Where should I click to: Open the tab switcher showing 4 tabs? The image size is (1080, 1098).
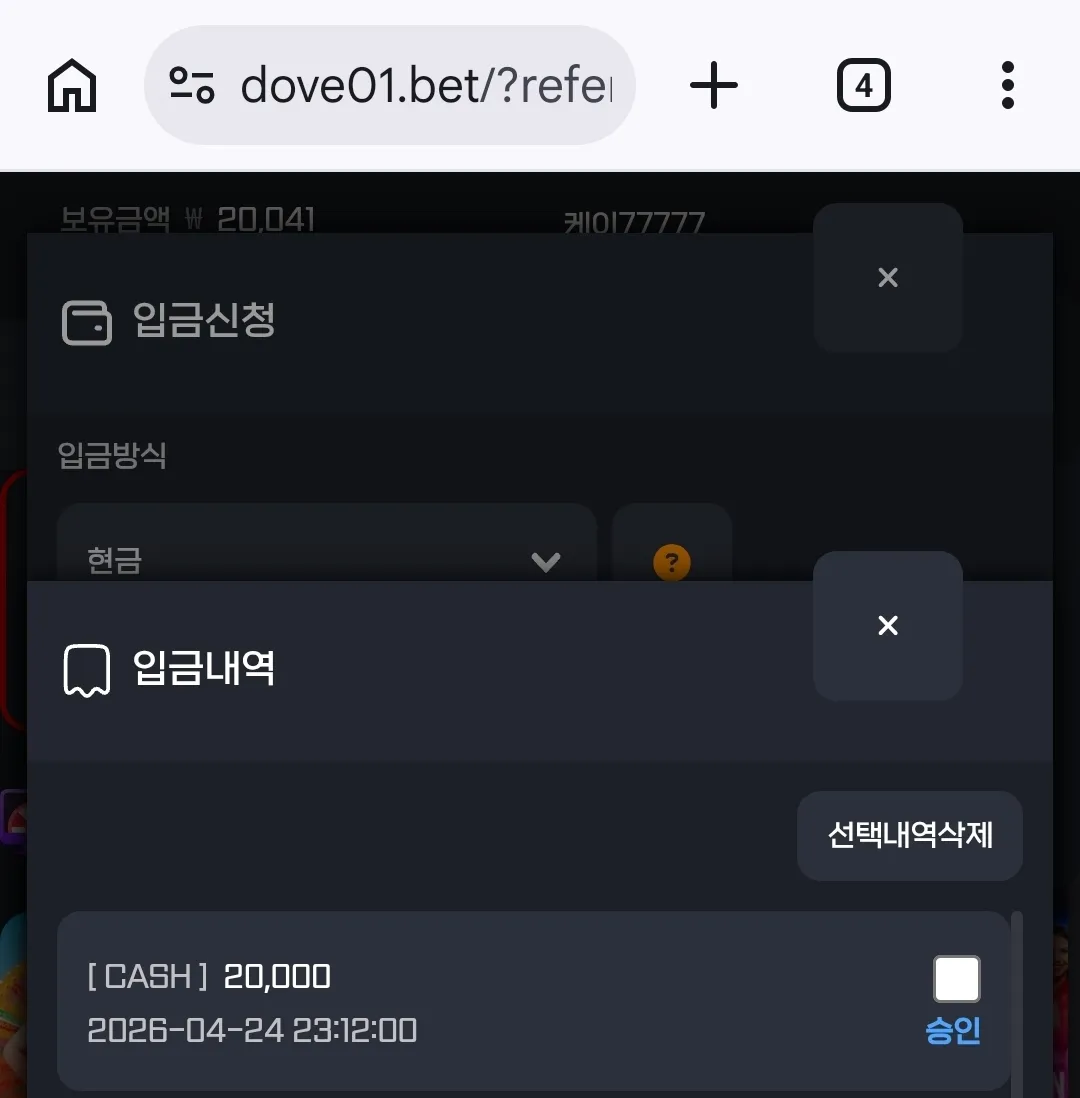tap(864, 85)
